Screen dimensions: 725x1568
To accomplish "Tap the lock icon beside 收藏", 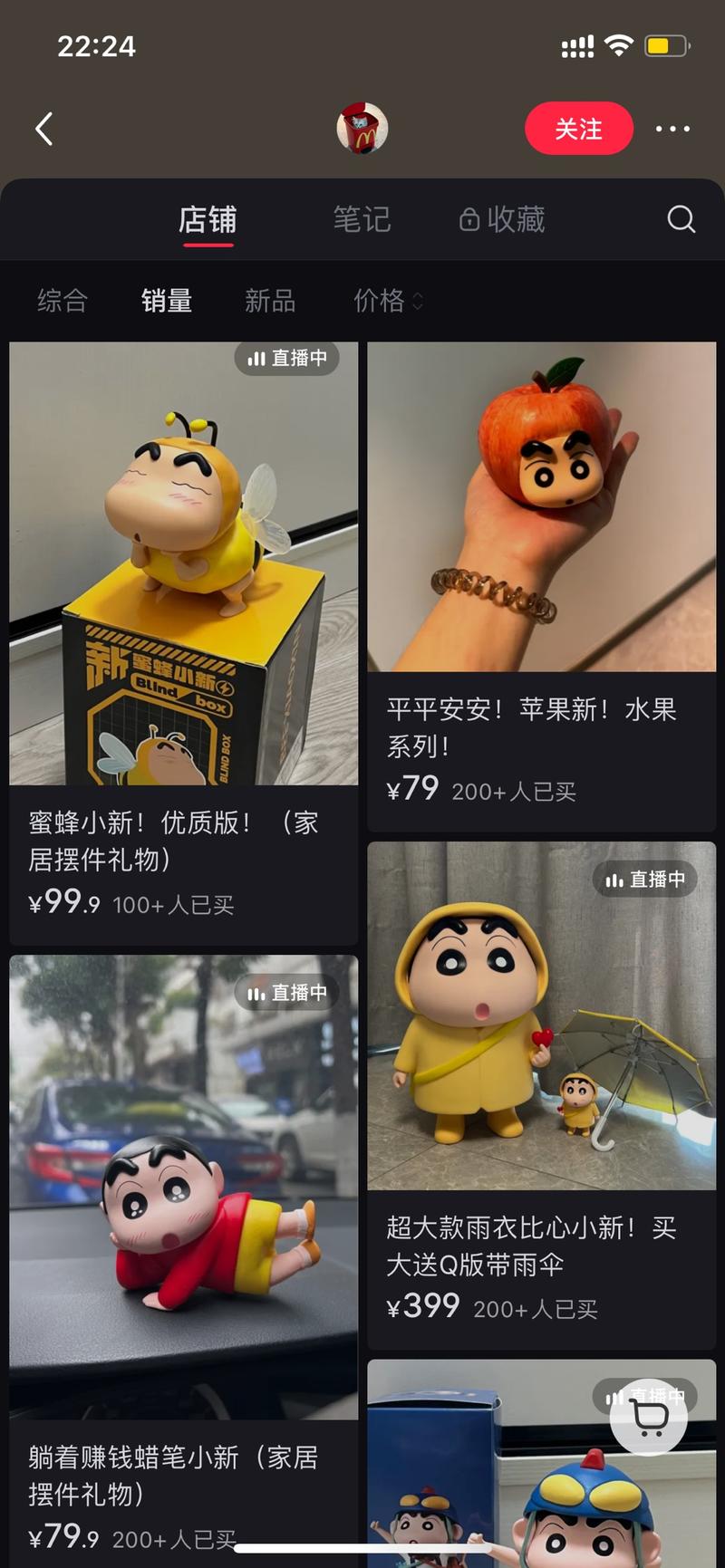I will point(469,218).
